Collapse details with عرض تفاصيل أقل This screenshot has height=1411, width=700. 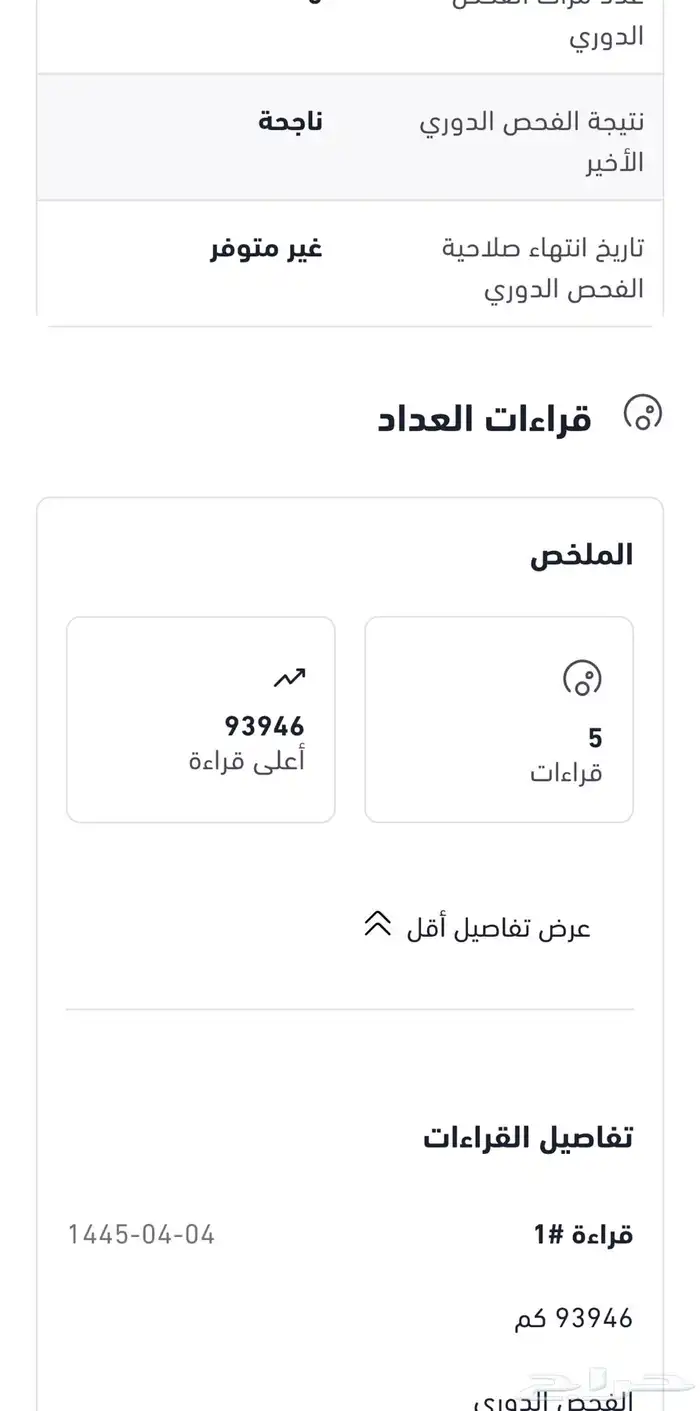[x=478, y=927]
